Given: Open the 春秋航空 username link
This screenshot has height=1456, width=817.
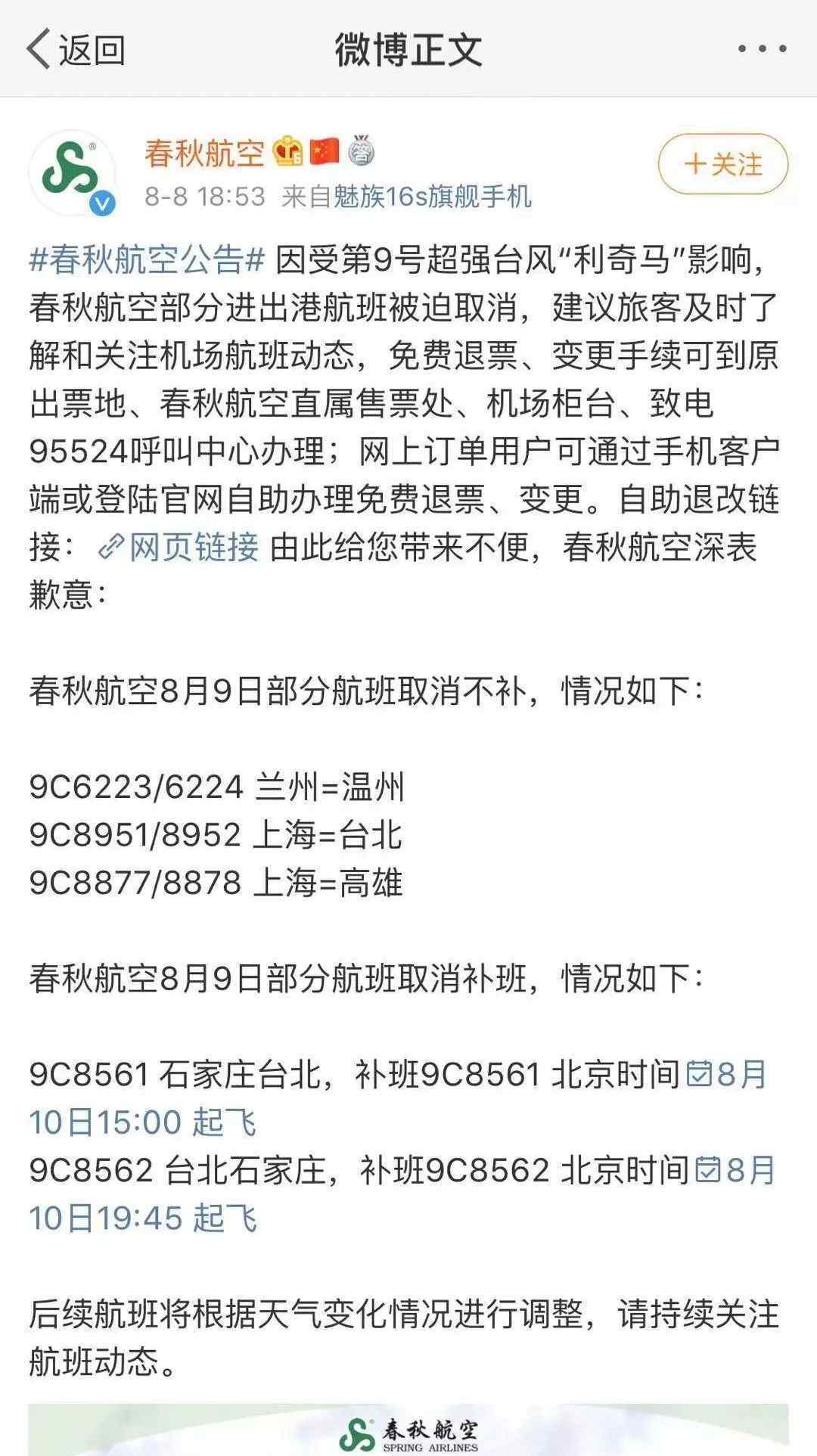Looking at the screenshot, I should (204, 153).
